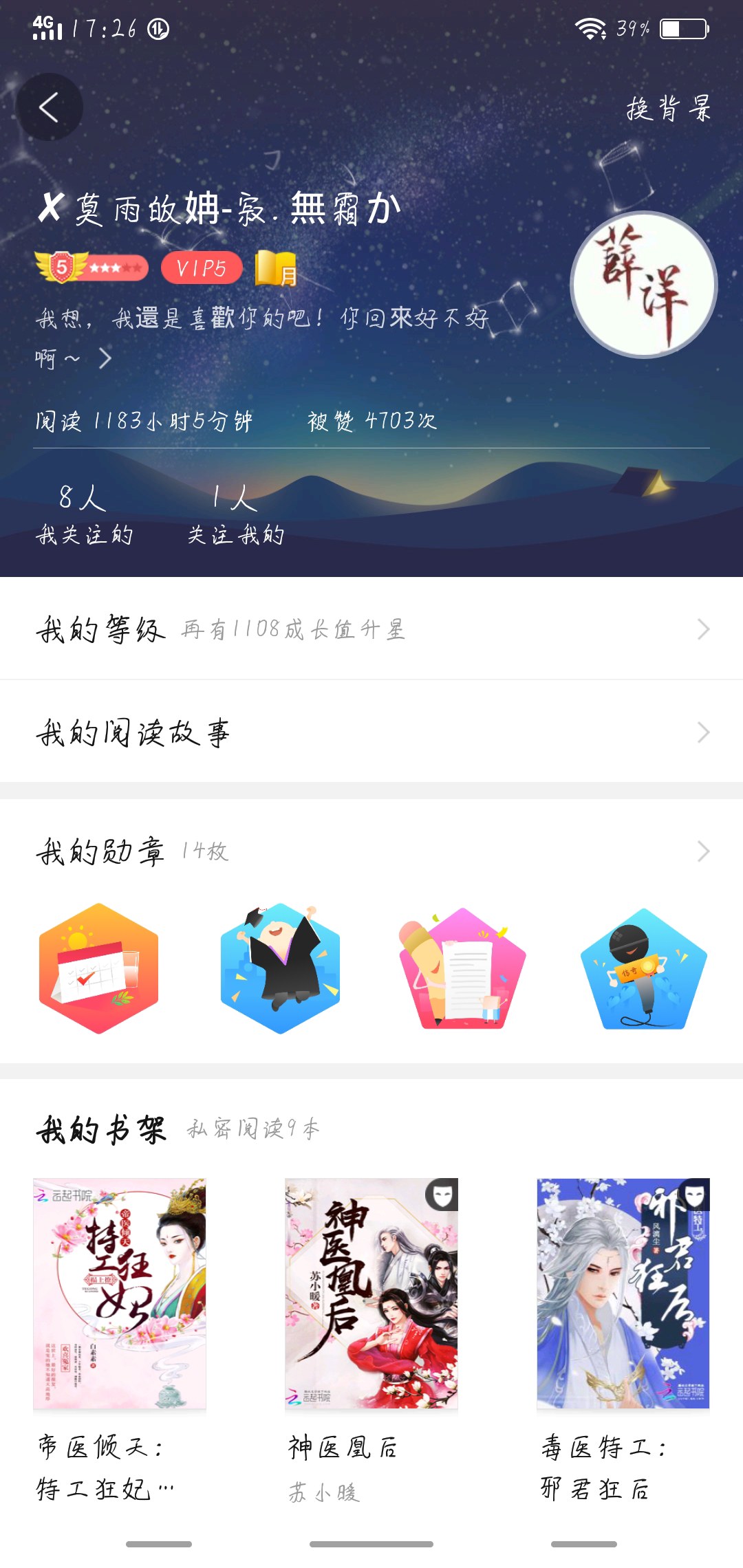The image size is (743, 1568).
Task: Open the 我的阅读故事 row
Action: tap(371, 732)
